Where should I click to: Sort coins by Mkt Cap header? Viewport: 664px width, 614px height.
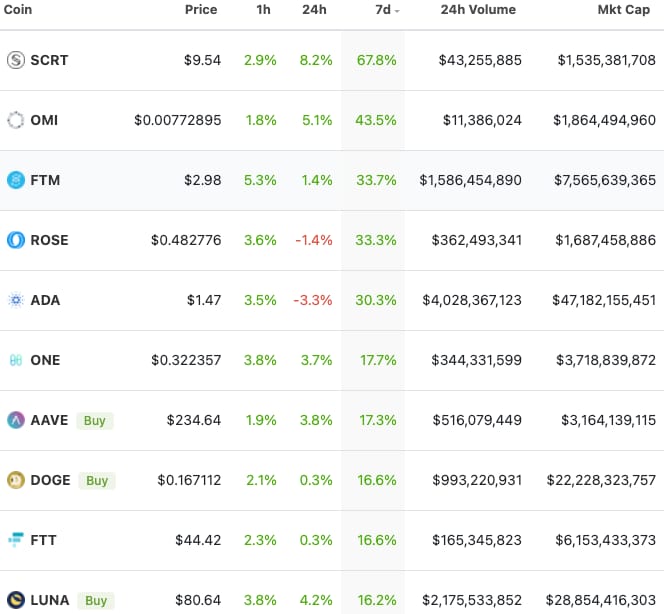point(624,10)
